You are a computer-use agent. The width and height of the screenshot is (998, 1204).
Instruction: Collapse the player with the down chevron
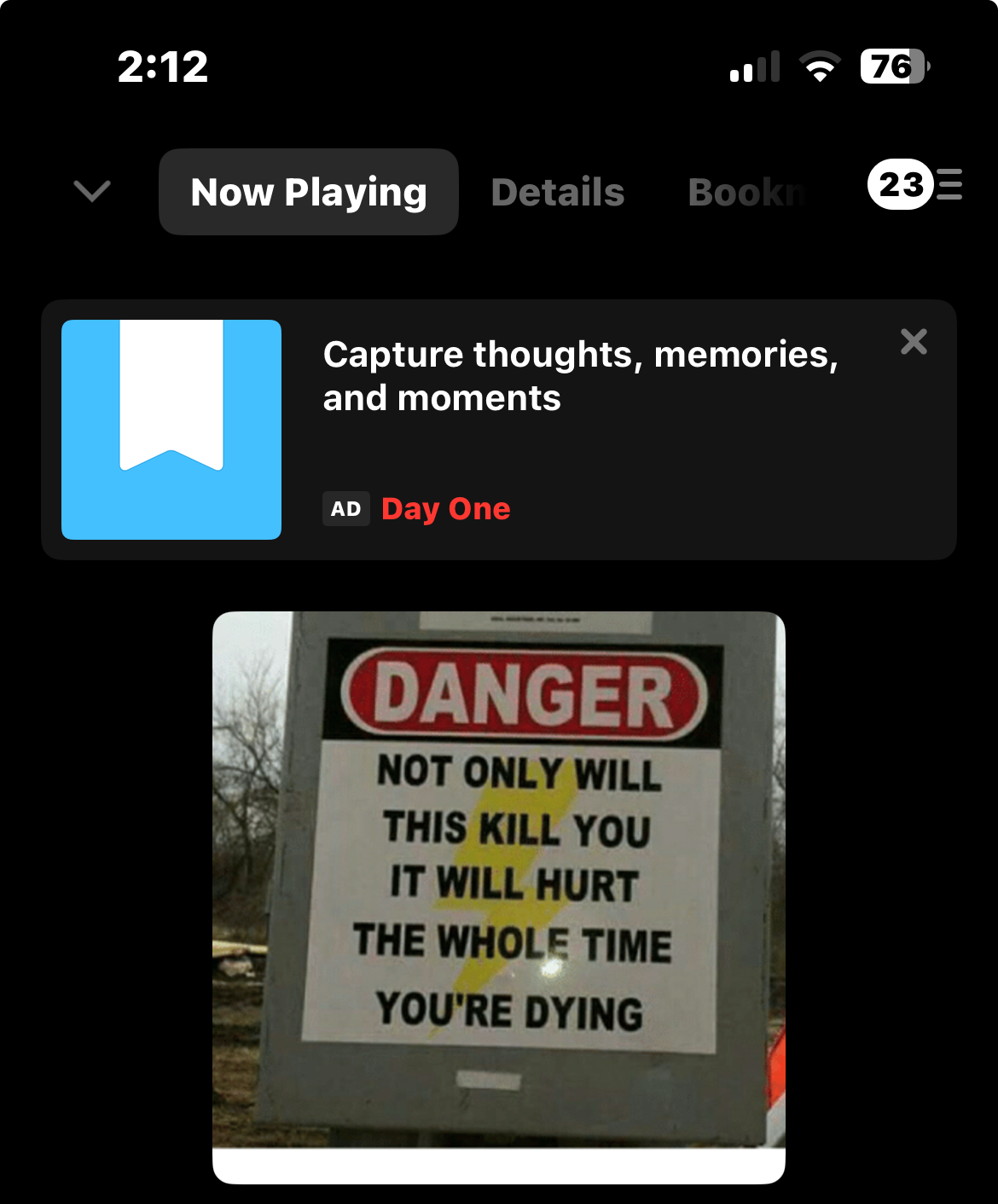coord(92,191)
